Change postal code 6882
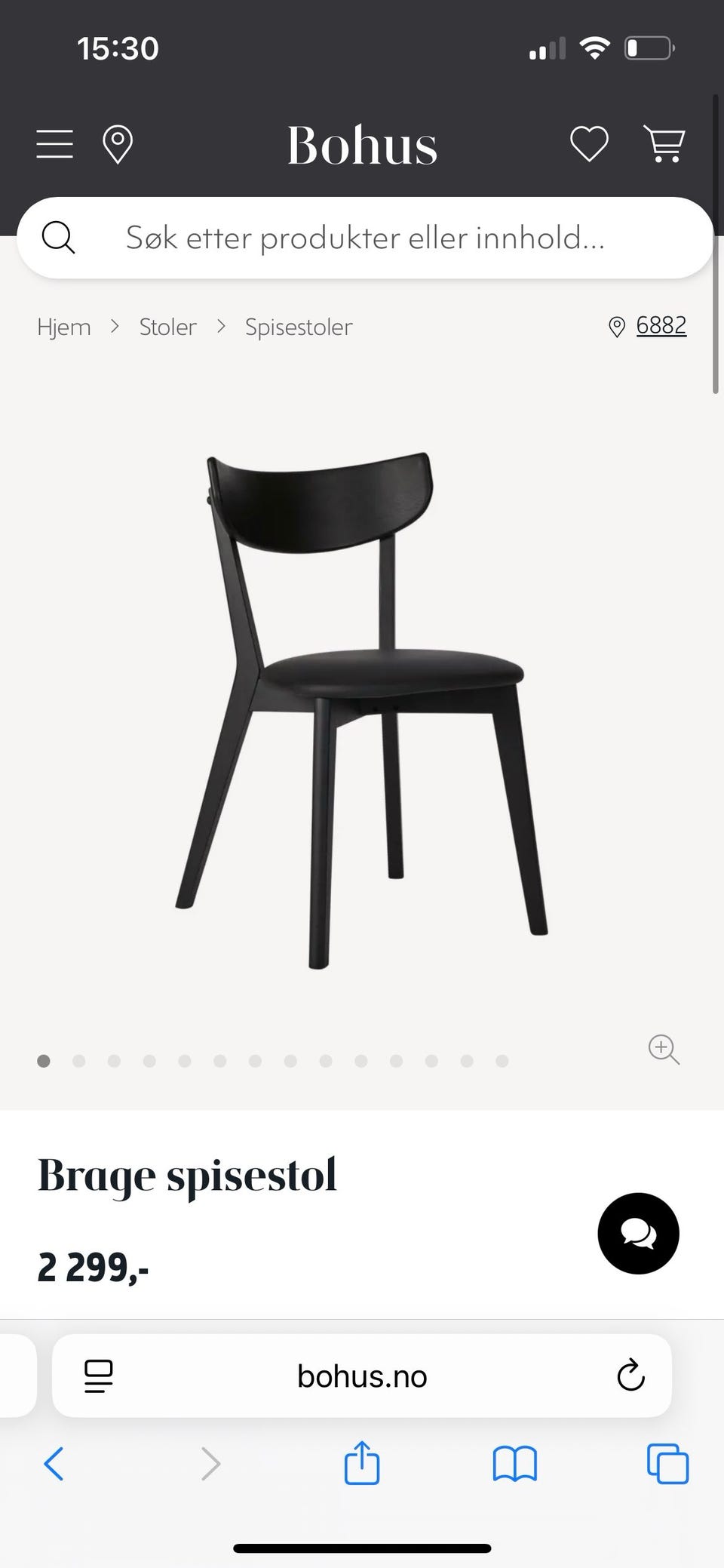Viewport: 724px width, 1568px height. click(661, 325)
